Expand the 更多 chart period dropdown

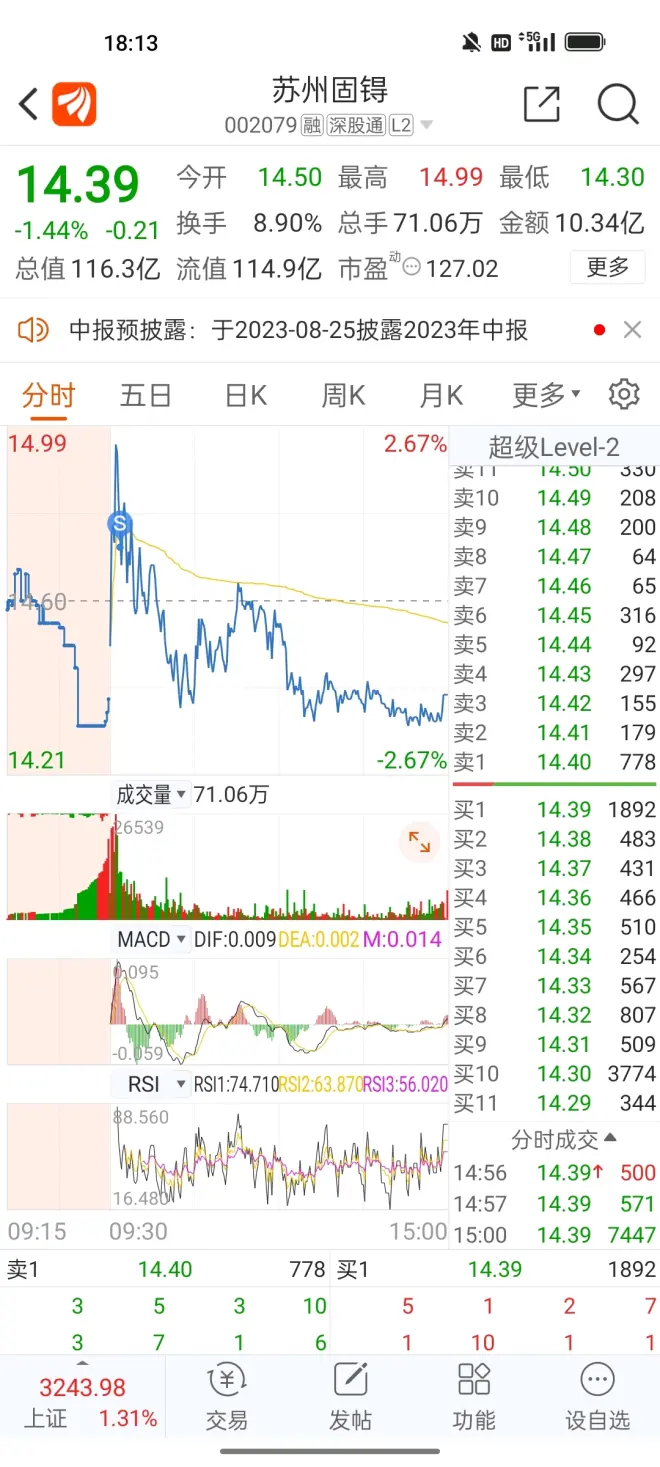point(546,395)
